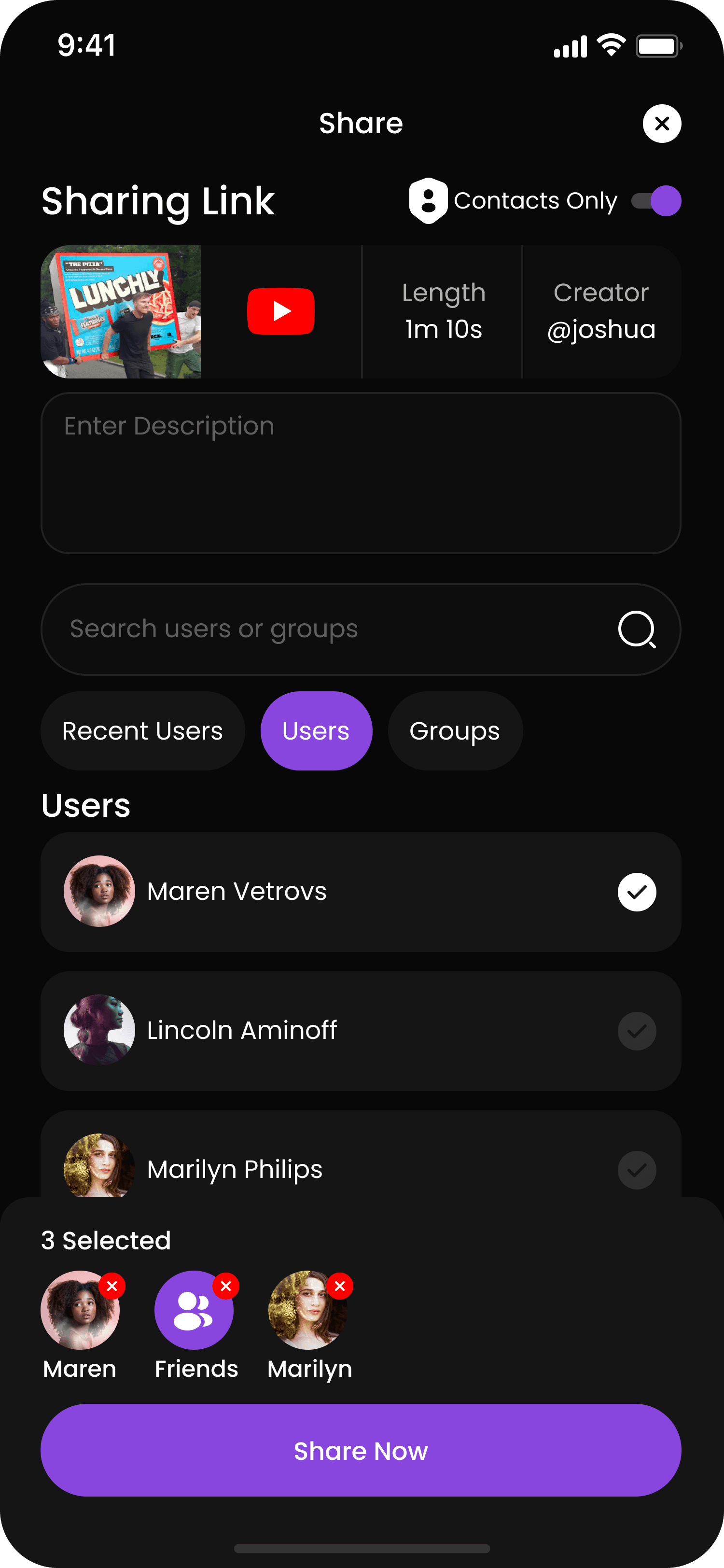The image size is (724, 1568).
Task: Select the Users tab
Action: [x=316, y=730]
